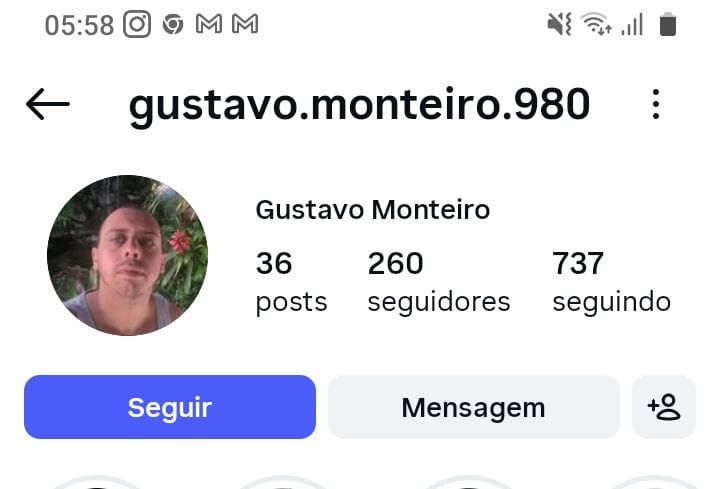Tap the Seguir button to follow

click(170, 407)
